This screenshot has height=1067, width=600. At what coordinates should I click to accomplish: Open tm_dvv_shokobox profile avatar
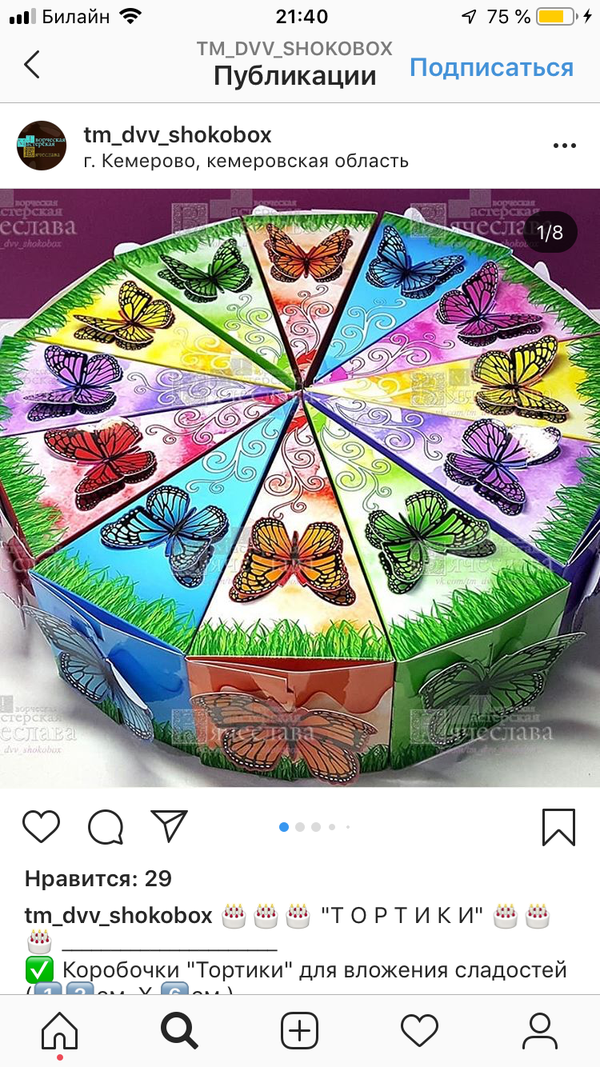[x=41, y=147]
